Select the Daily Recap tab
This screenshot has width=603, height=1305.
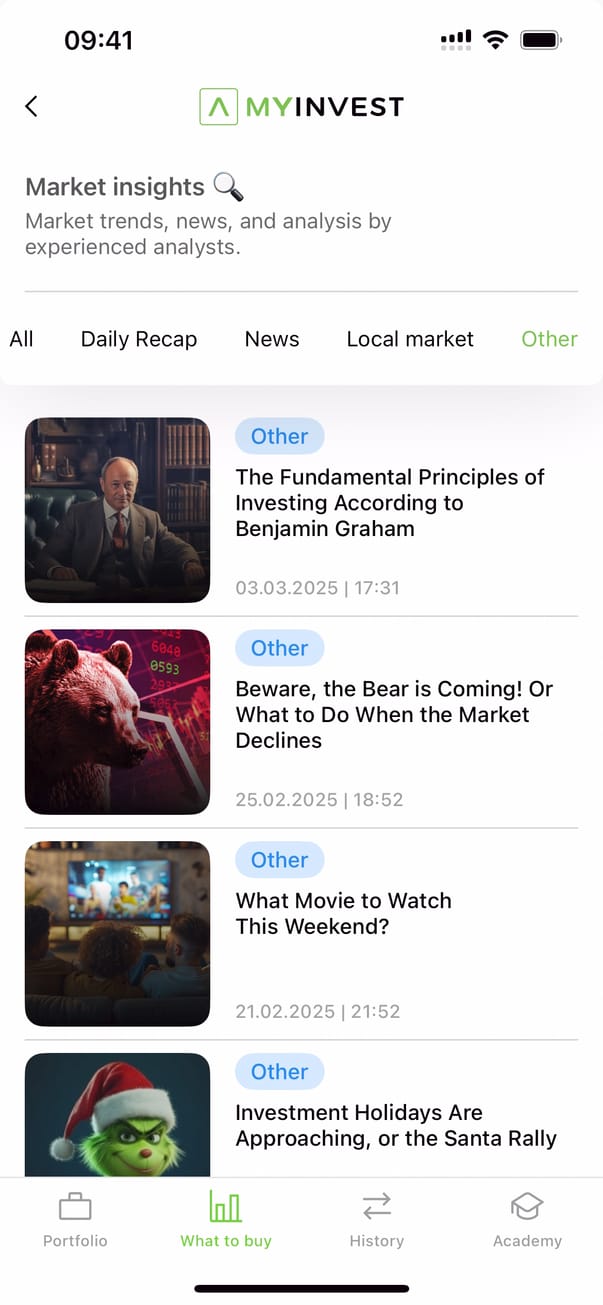pos(139,339)
